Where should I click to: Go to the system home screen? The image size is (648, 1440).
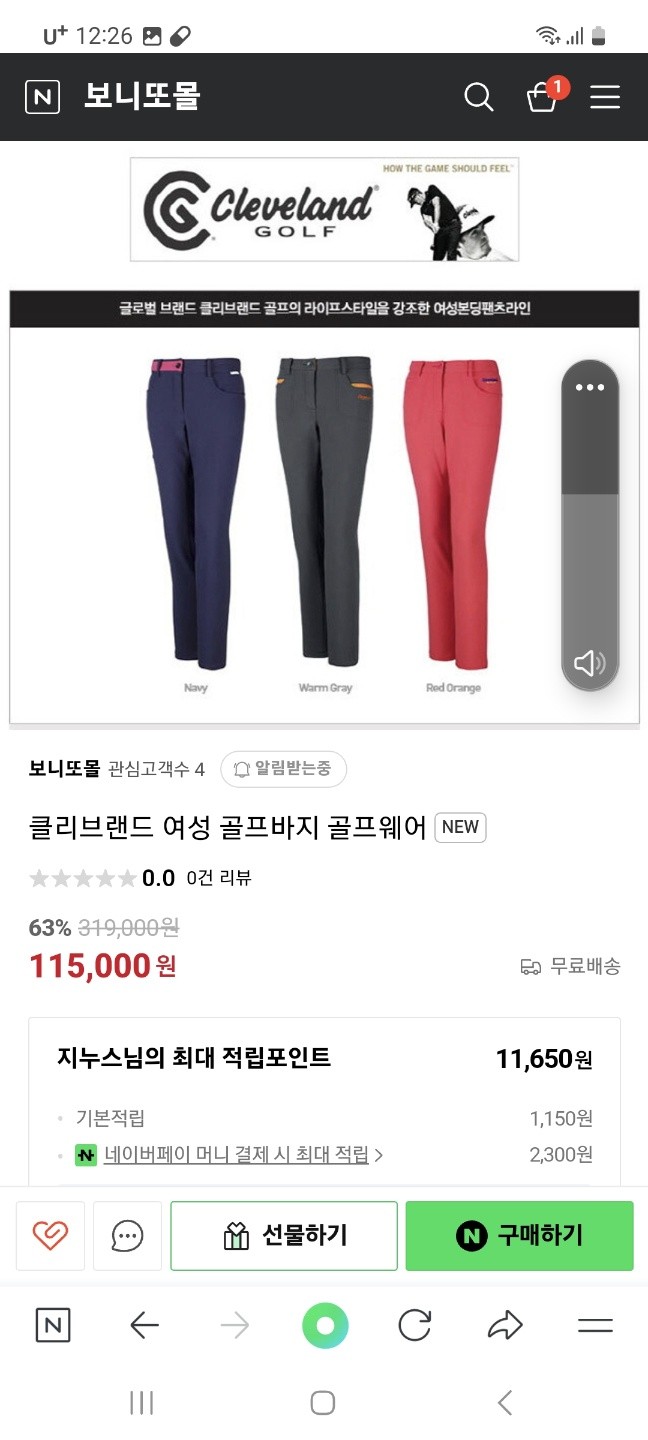click(x=322, y=1402)
